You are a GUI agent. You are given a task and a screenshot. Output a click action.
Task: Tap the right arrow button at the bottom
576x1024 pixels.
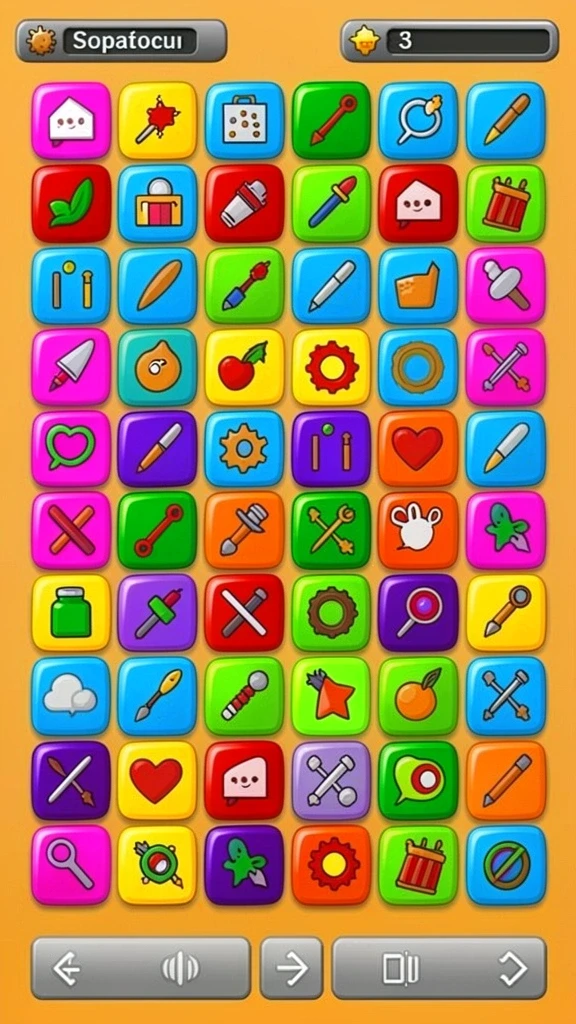pos(292,968)
